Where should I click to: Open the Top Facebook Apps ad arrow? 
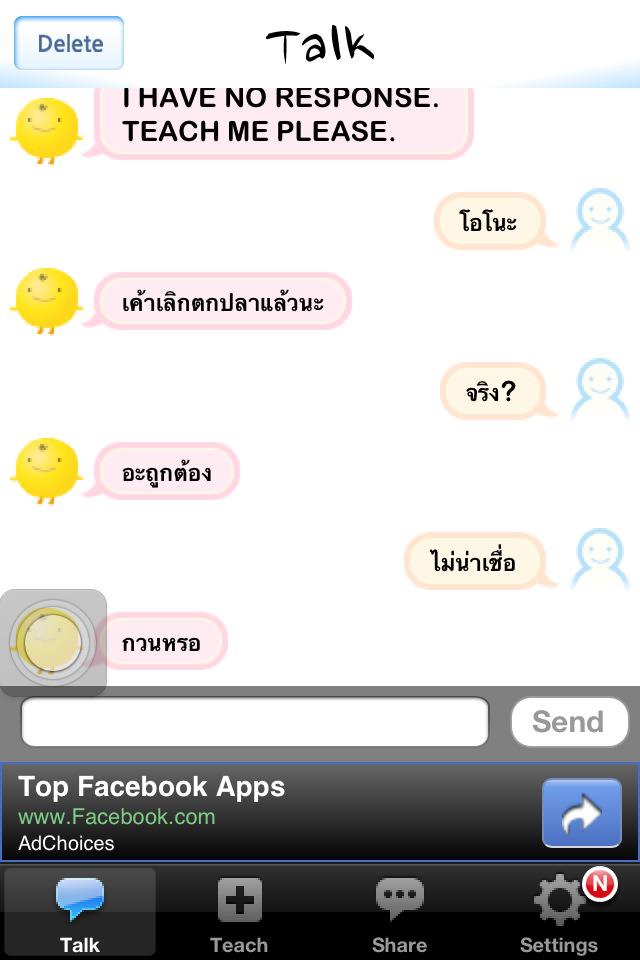click(x=581, y=814)
